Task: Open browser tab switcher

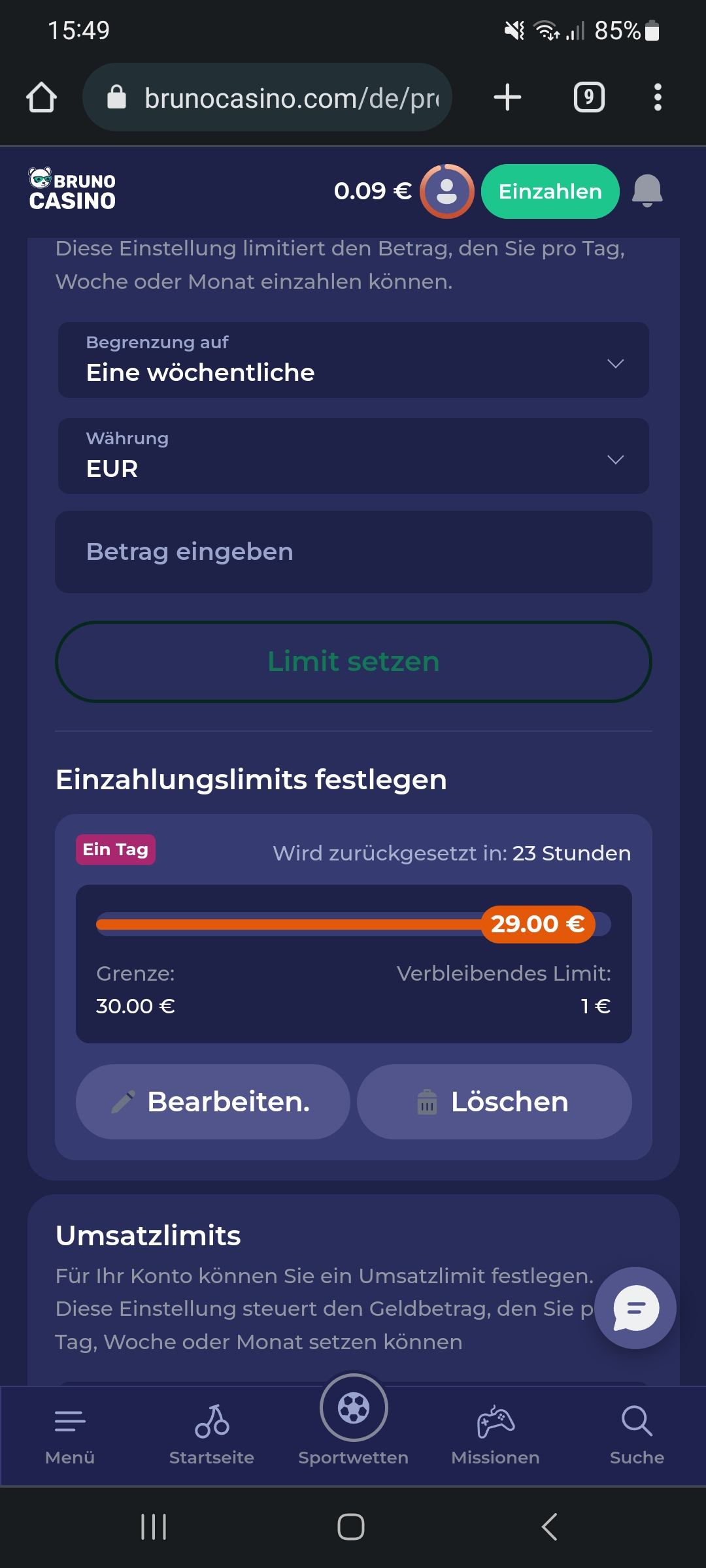Action: (589, 98)
